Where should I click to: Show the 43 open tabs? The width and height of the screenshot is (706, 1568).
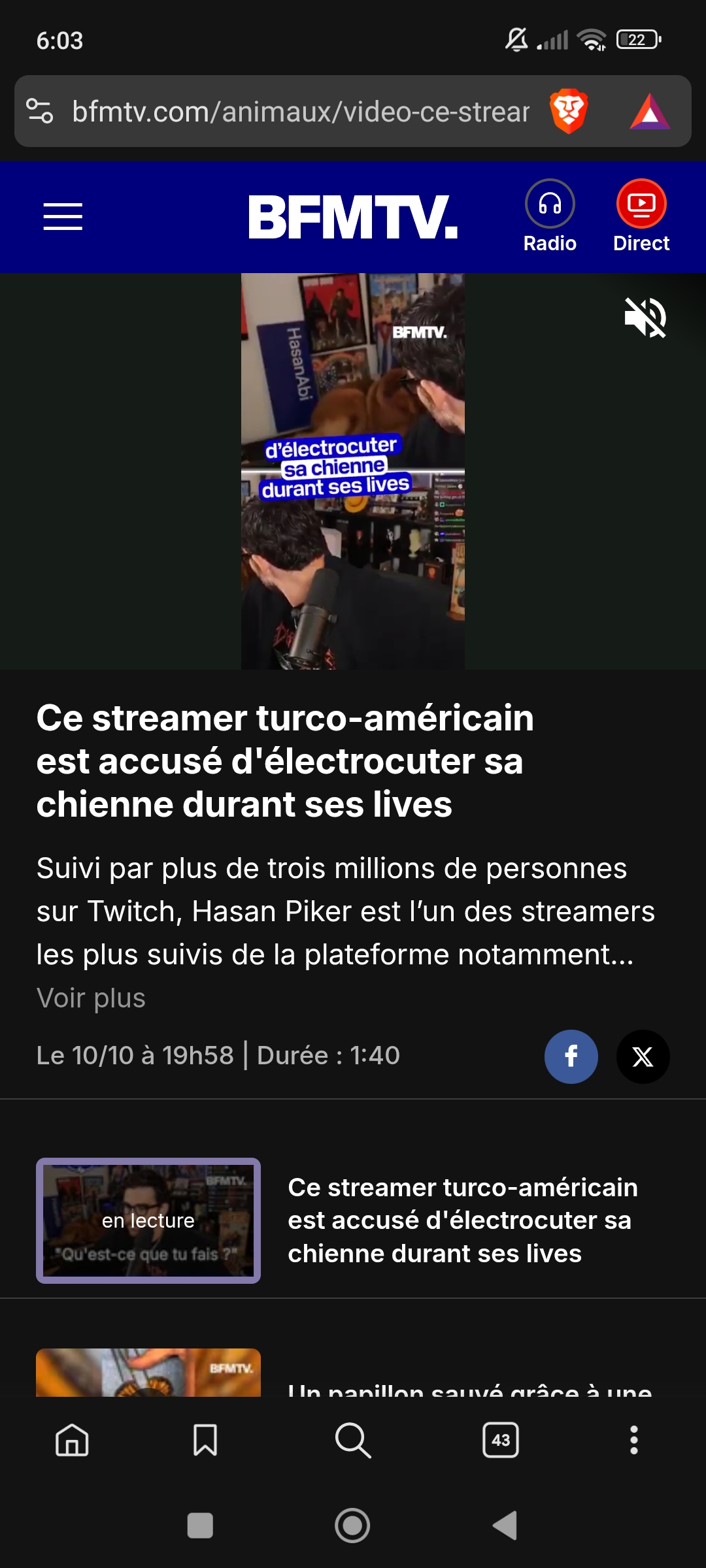pos(501,1440)
